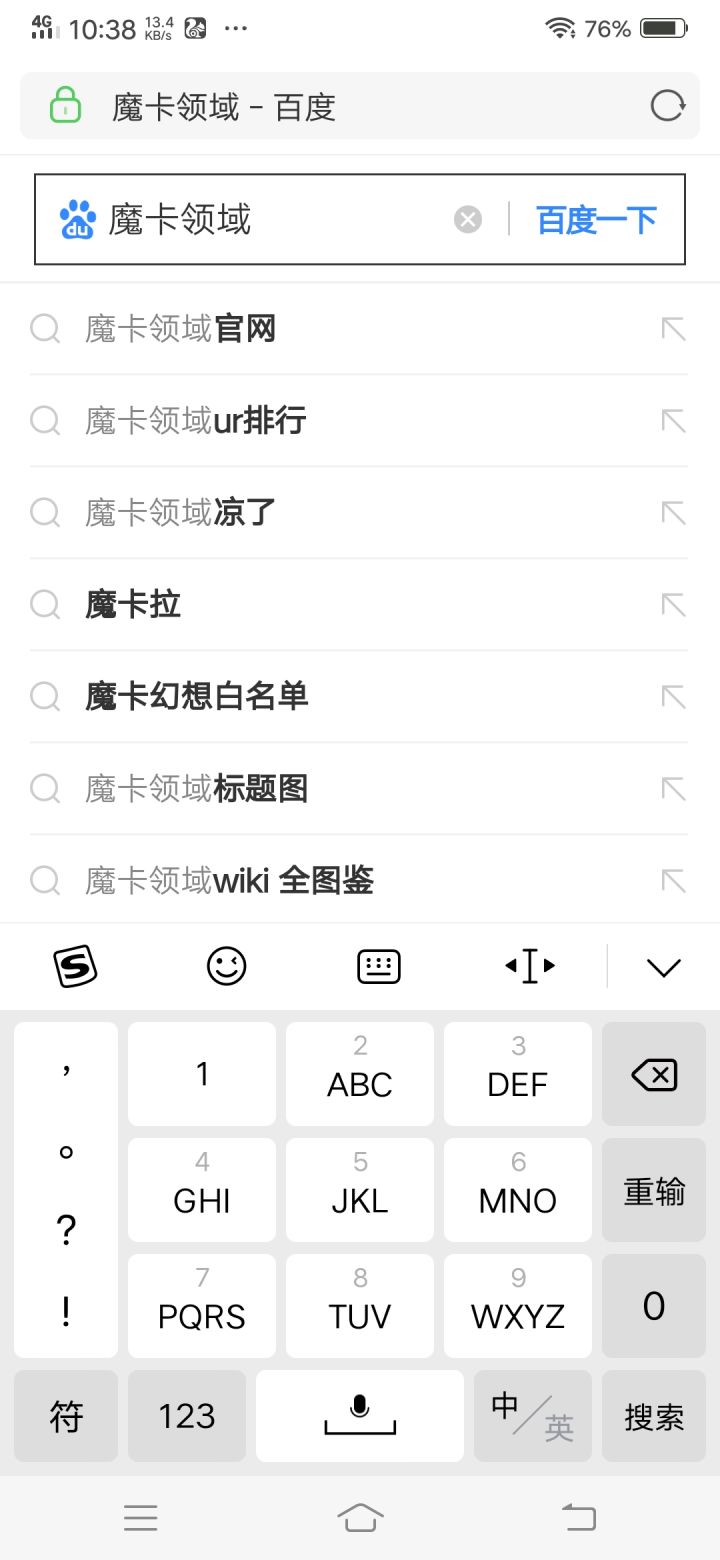The height and width of the screenshot is (1560, 720).
Task: Tap the 搜索 key on the keyboard
Action: pyautogui.click(x=654, y=1416)
